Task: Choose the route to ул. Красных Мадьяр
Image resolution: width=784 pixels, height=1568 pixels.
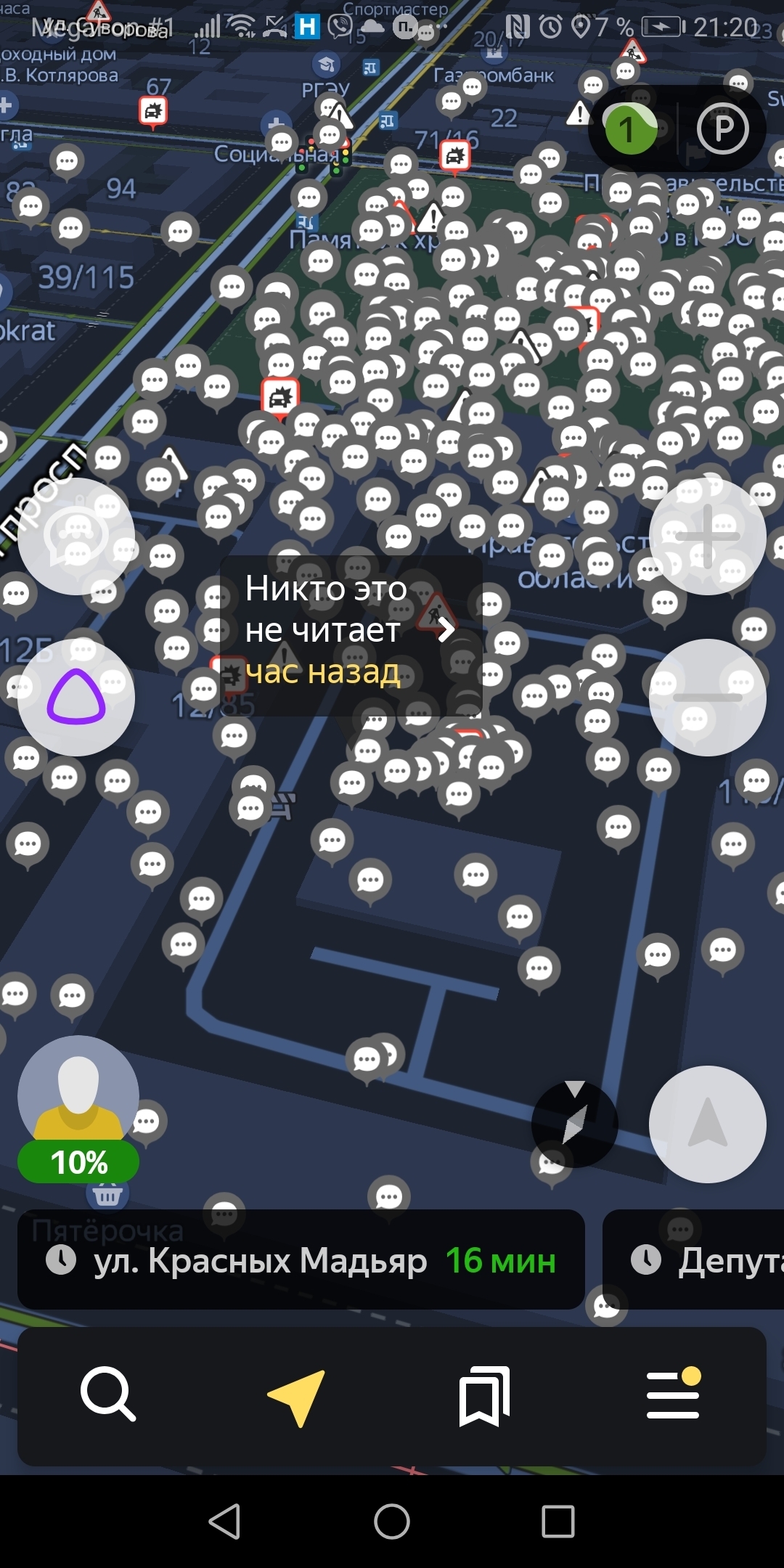Action: point(301,1261)
